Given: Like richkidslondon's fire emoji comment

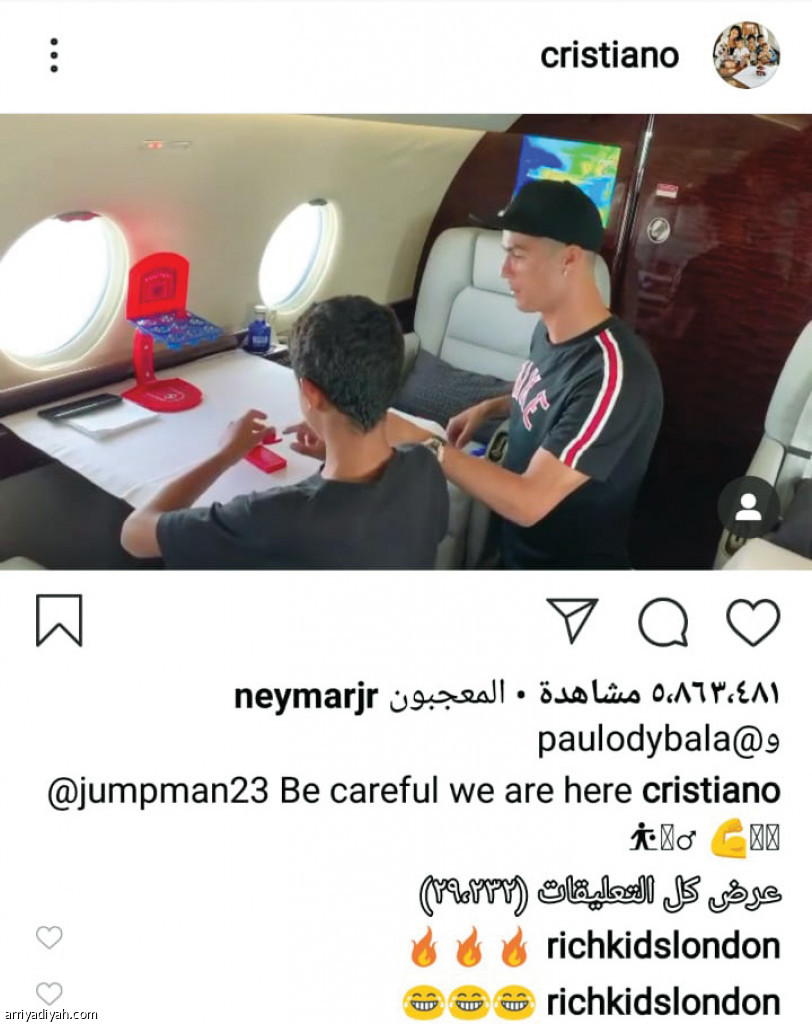Looking at the screenshot, I should point(49,937).
